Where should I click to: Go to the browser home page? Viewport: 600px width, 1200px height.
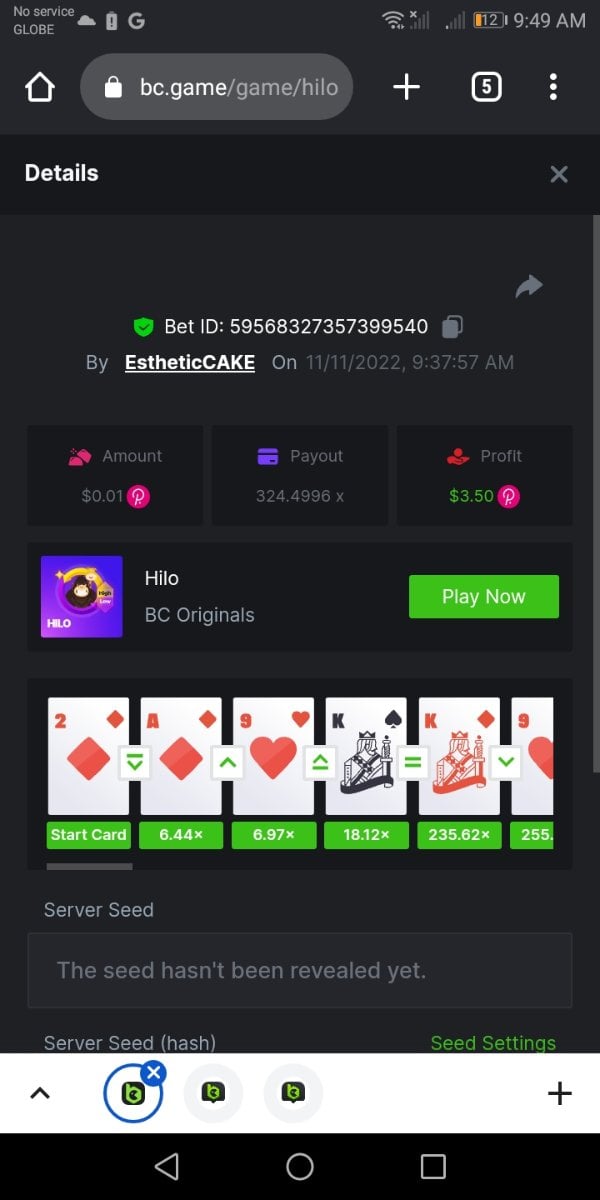pos(39,88)
